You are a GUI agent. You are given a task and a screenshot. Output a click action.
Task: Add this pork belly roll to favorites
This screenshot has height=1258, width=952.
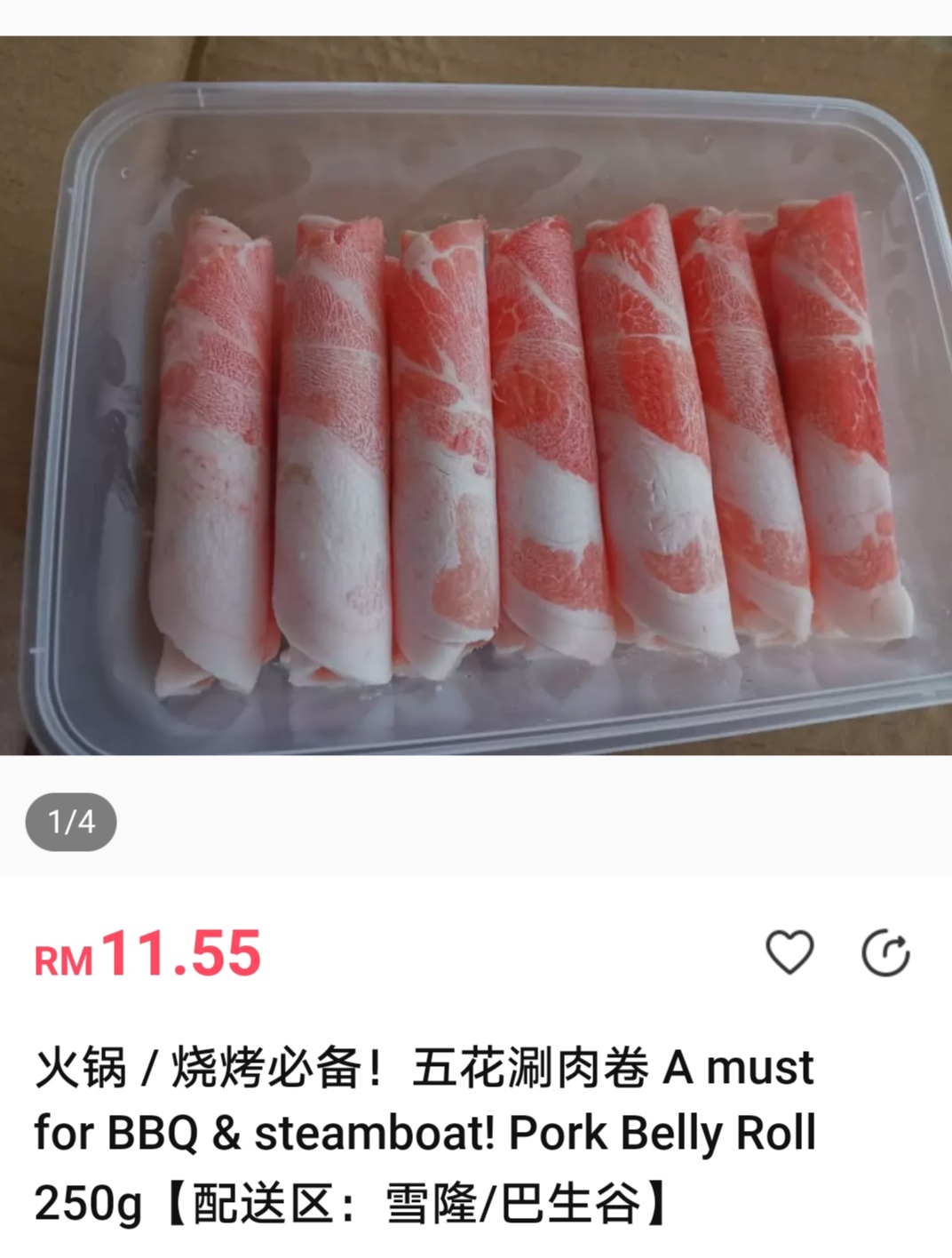click(789, 952)
